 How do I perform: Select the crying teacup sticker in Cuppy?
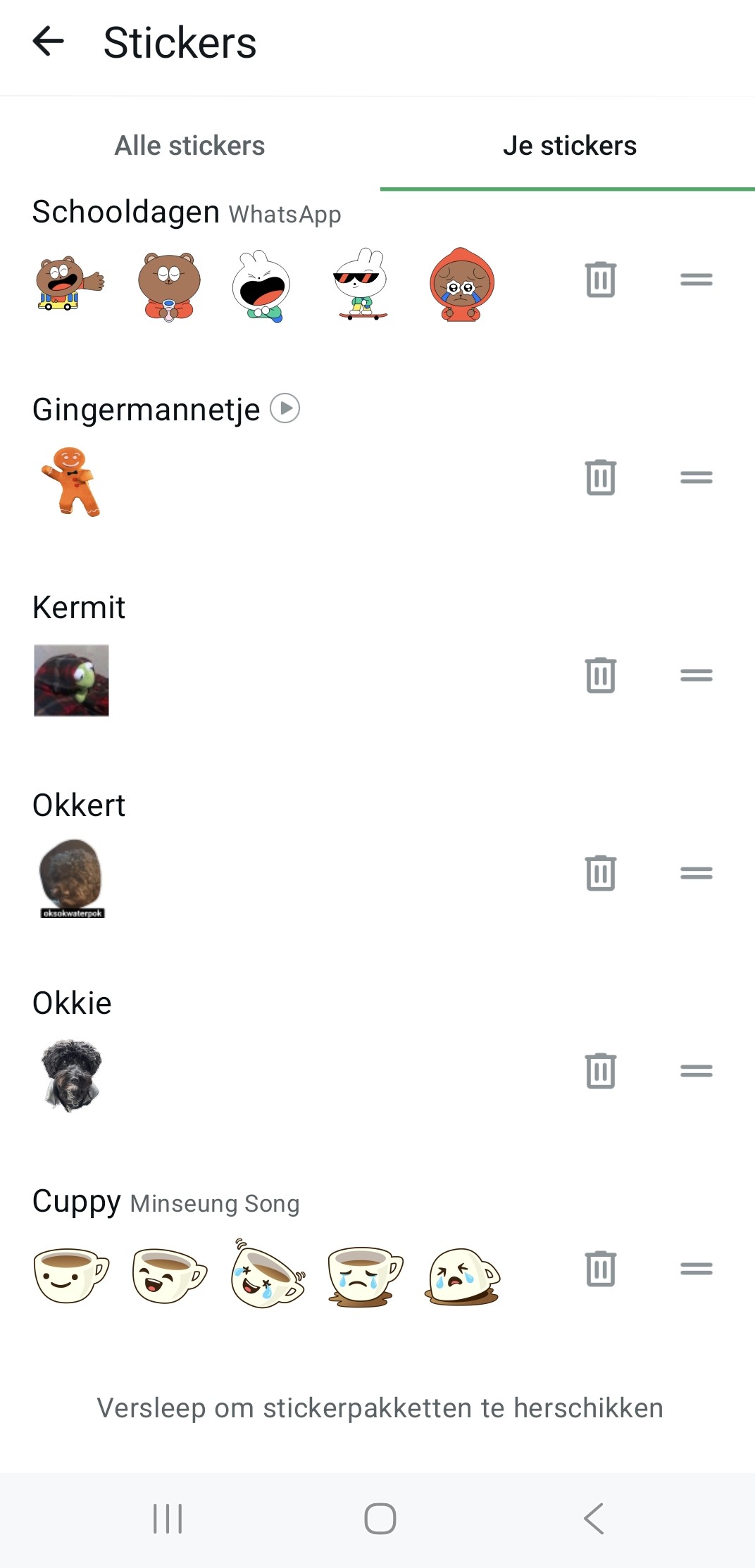coord(364,1276)
